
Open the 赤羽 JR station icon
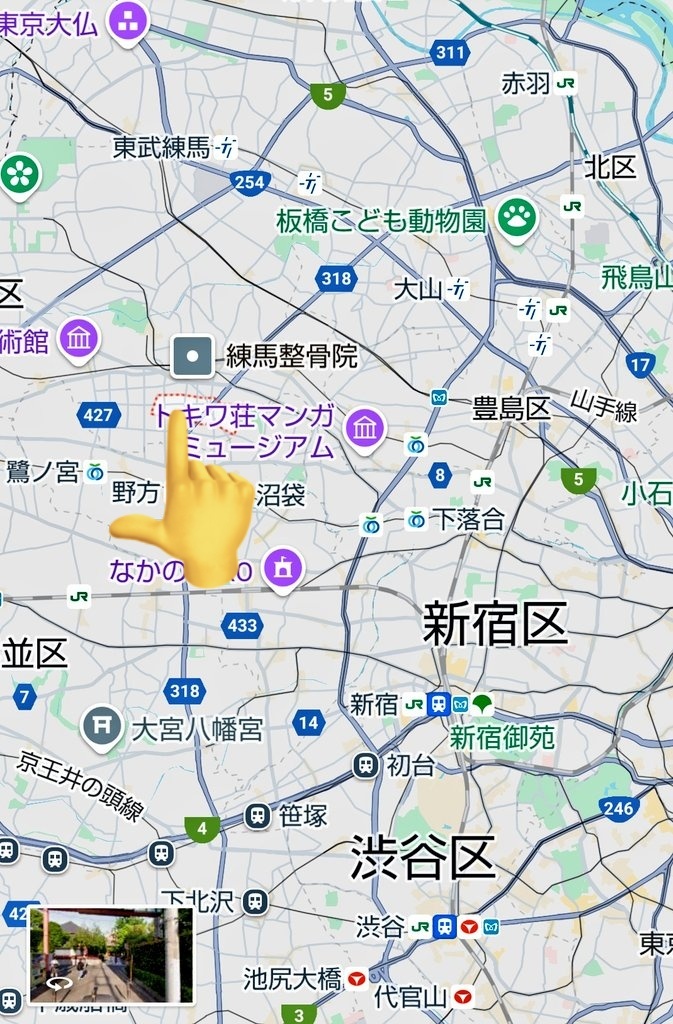pos(565,84)
